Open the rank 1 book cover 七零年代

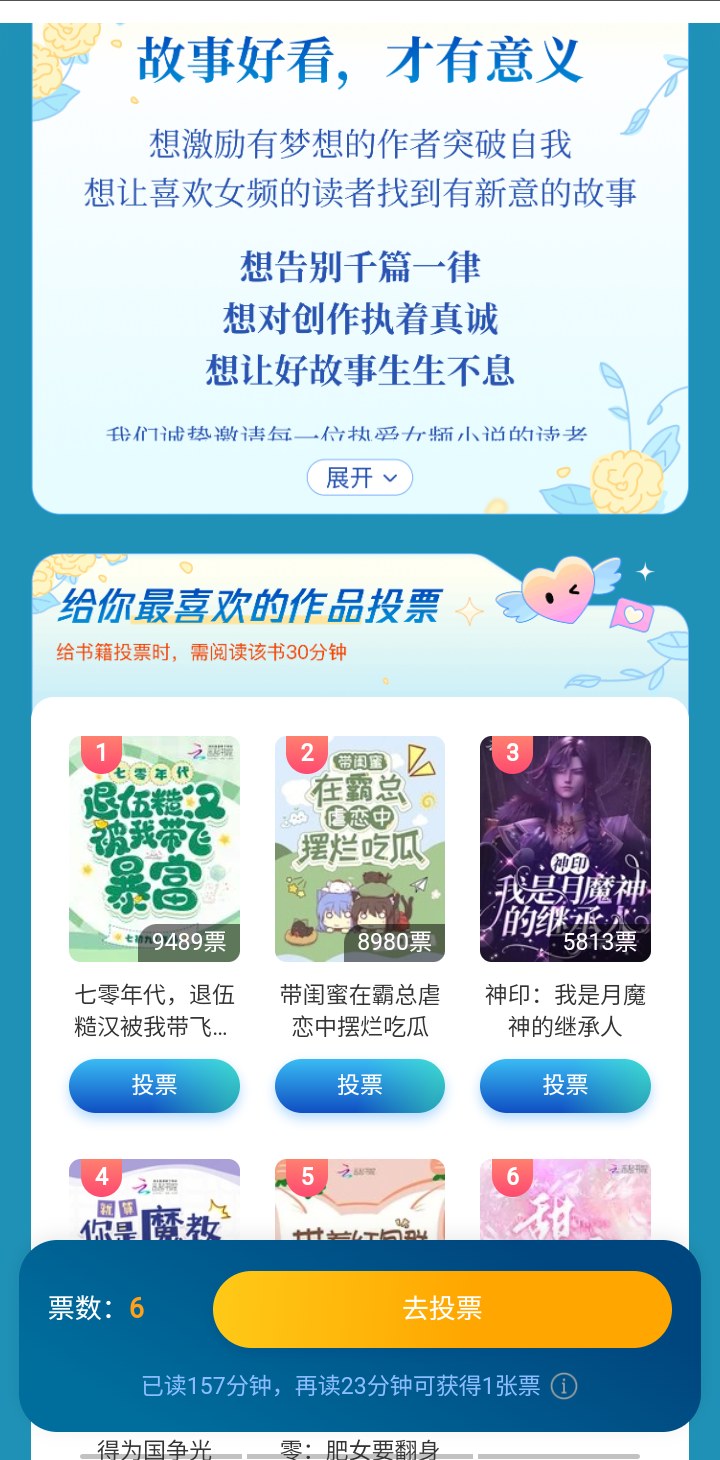[154, 849]
